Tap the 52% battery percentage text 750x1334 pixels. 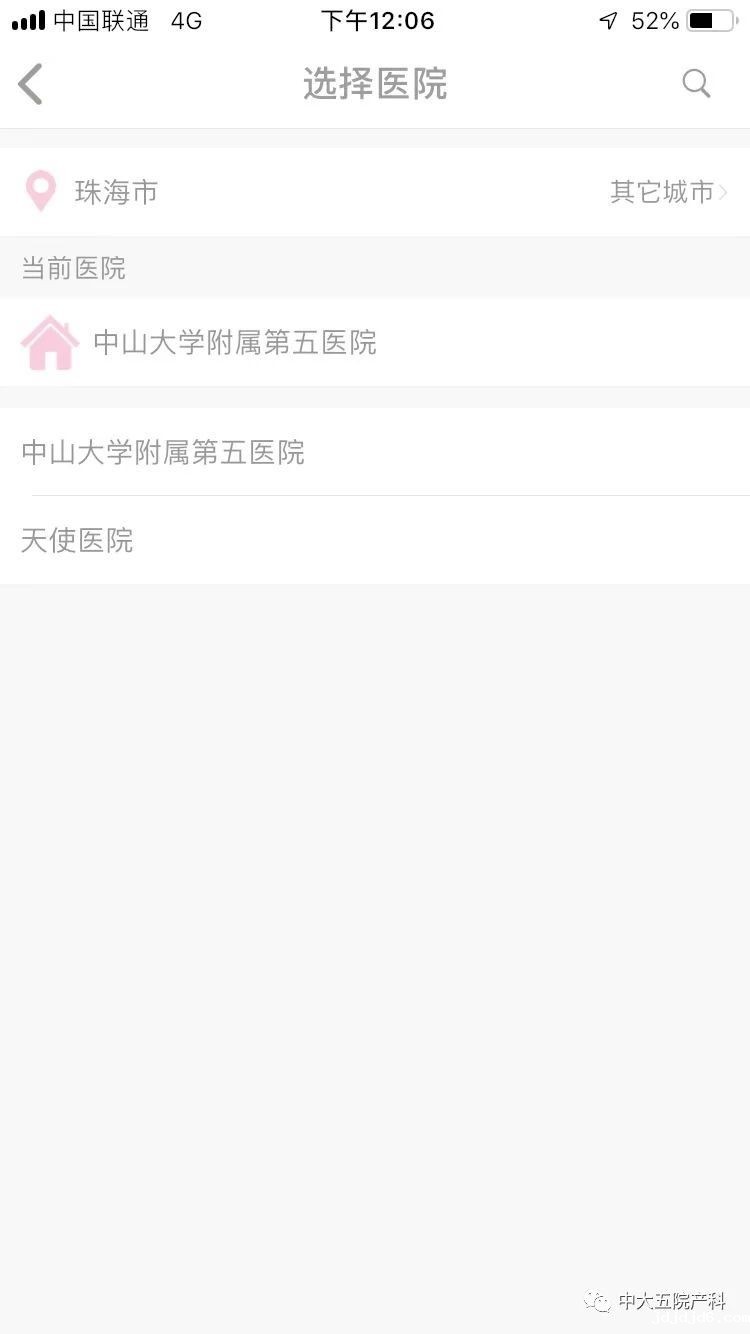(x=657, y=19)
